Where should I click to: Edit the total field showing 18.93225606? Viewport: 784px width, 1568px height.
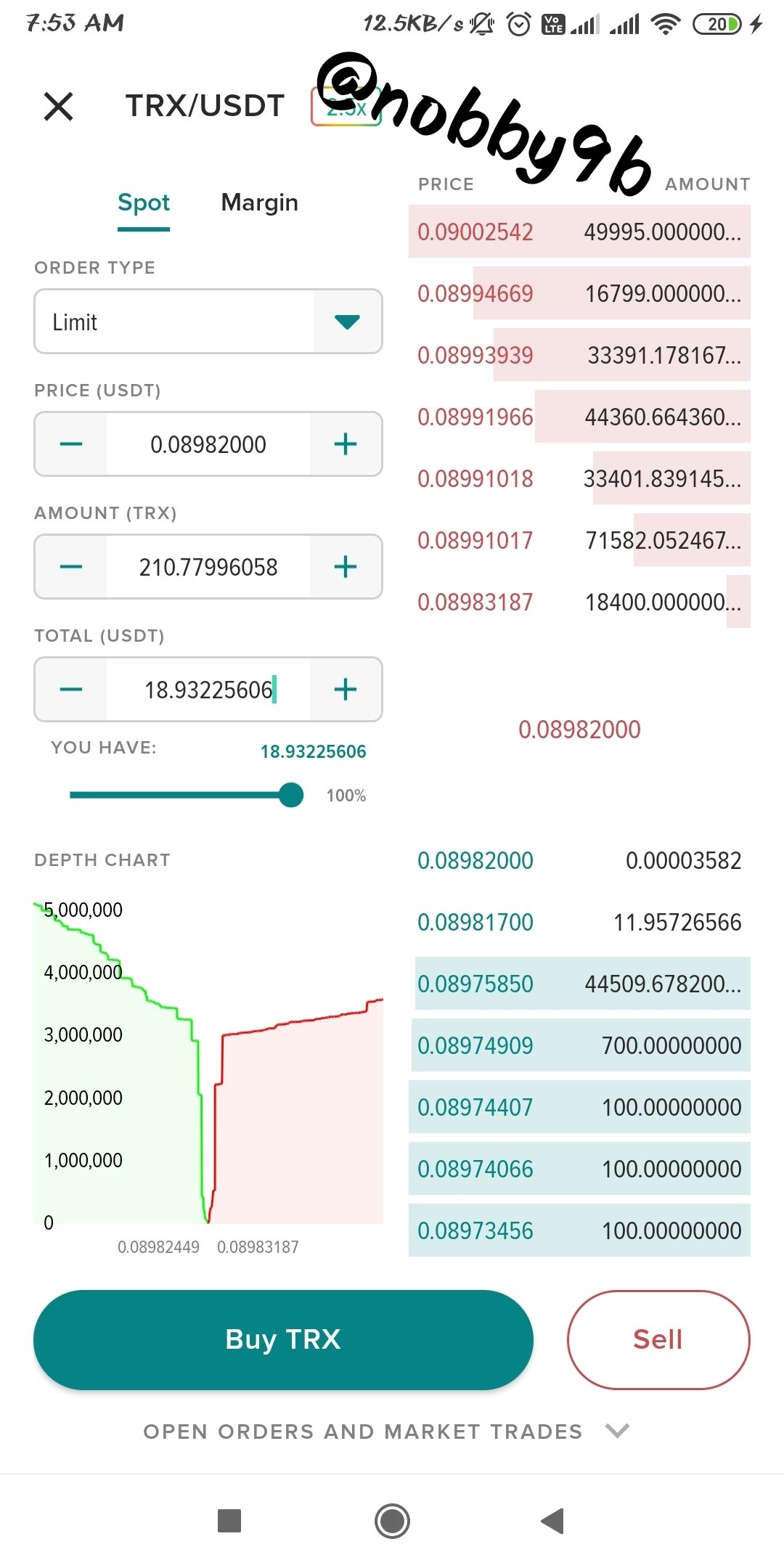coord(208,690)
